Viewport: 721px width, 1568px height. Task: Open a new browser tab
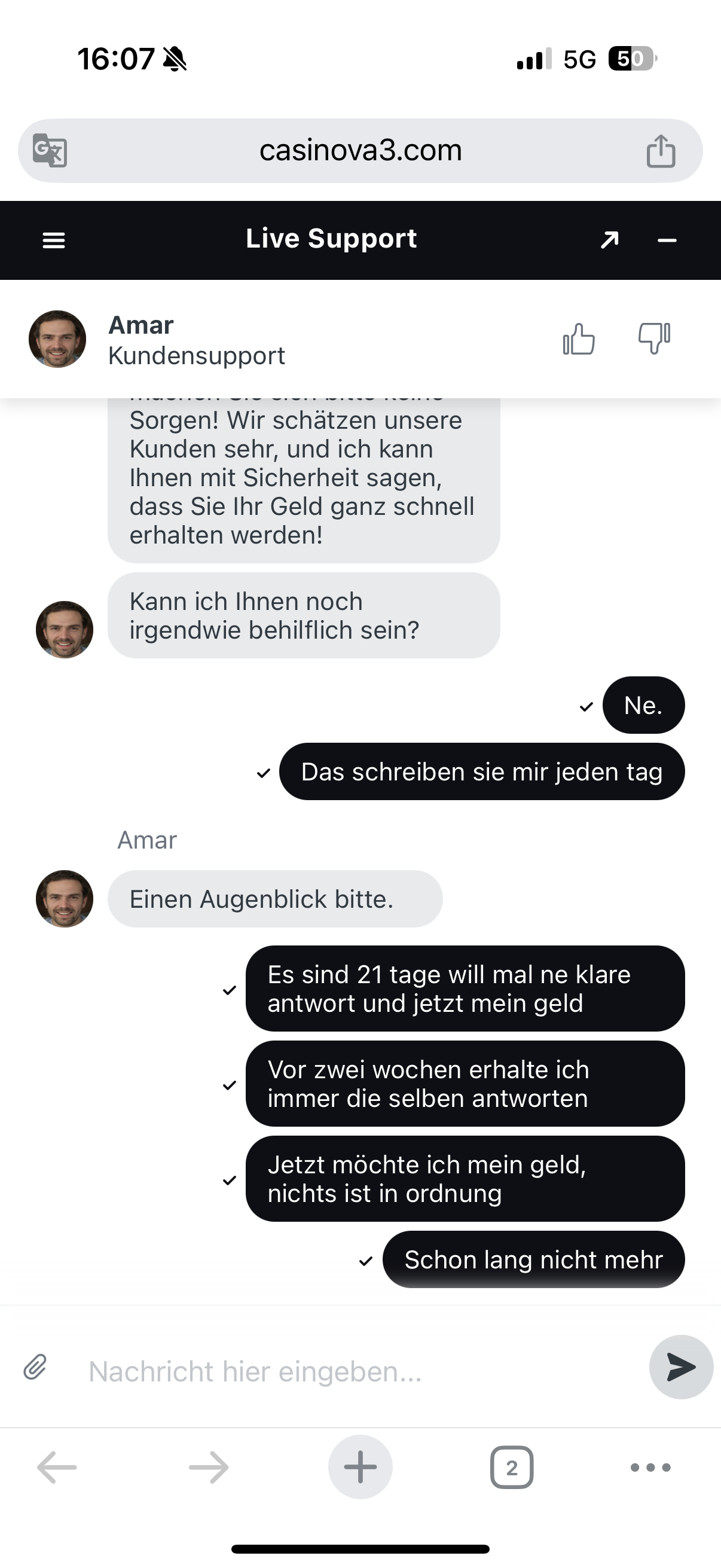(360, 1467)
